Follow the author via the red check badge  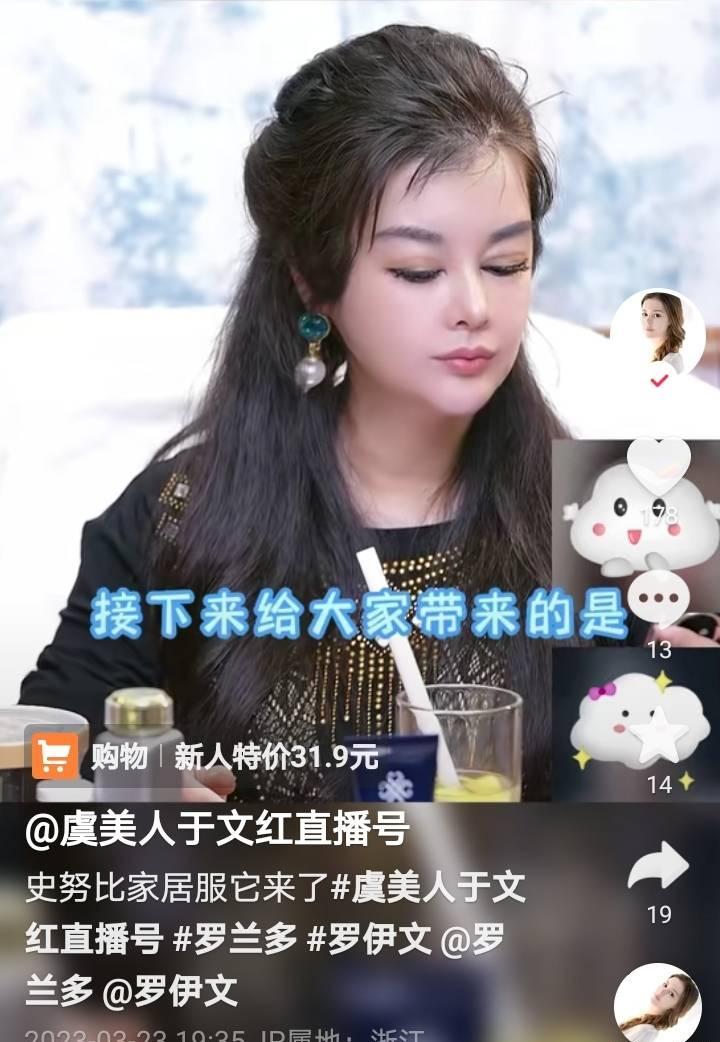658,381
